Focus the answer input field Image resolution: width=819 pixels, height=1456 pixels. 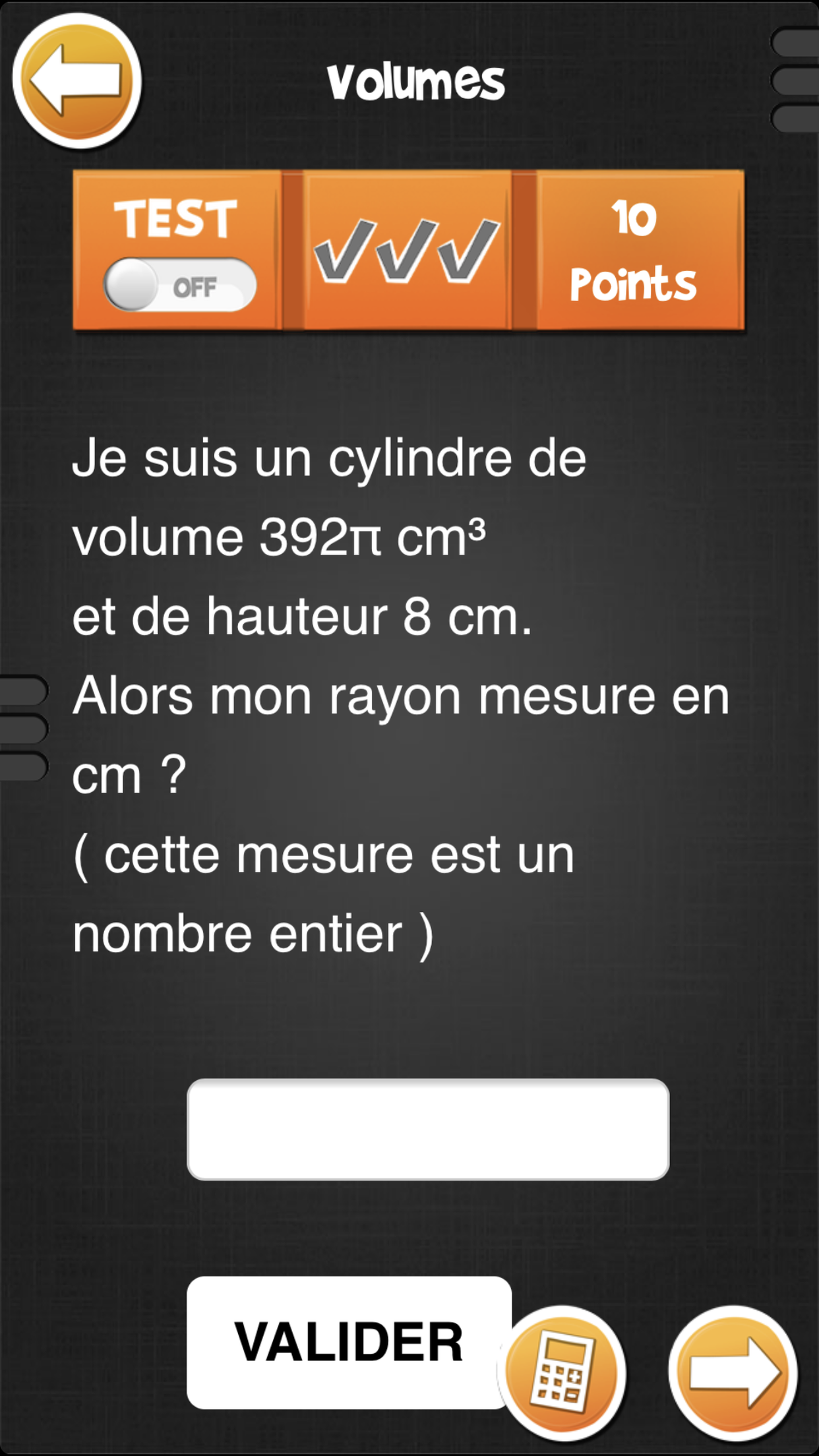428,1130
